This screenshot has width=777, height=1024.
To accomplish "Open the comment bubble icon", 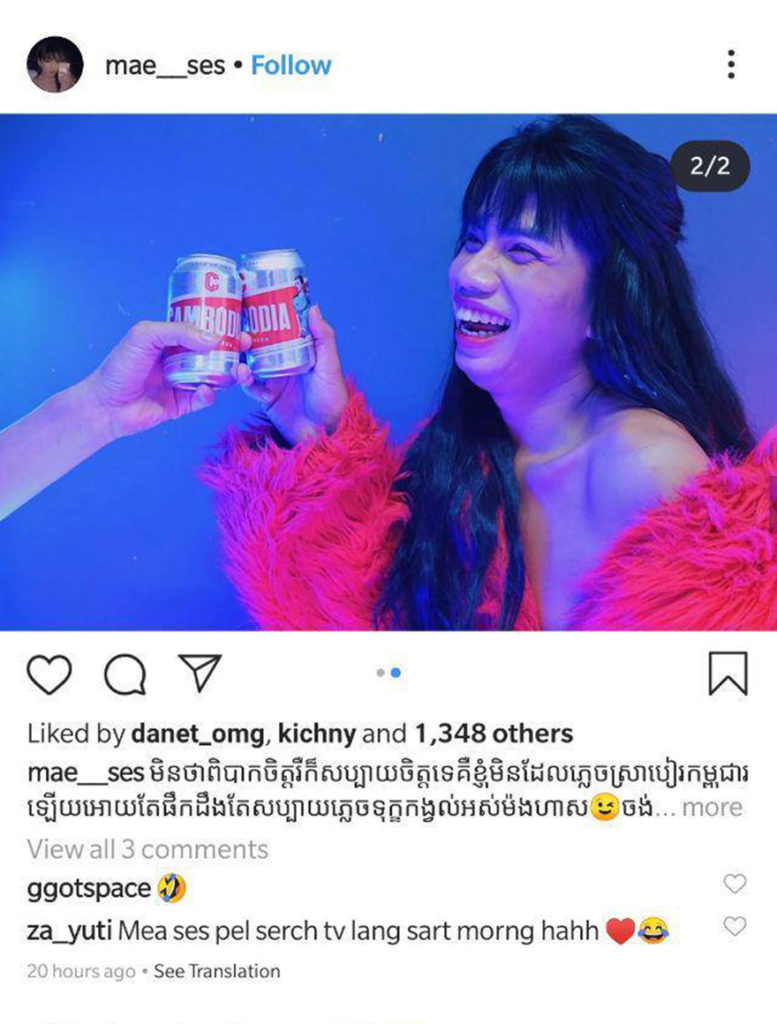I will click(125, 675).
